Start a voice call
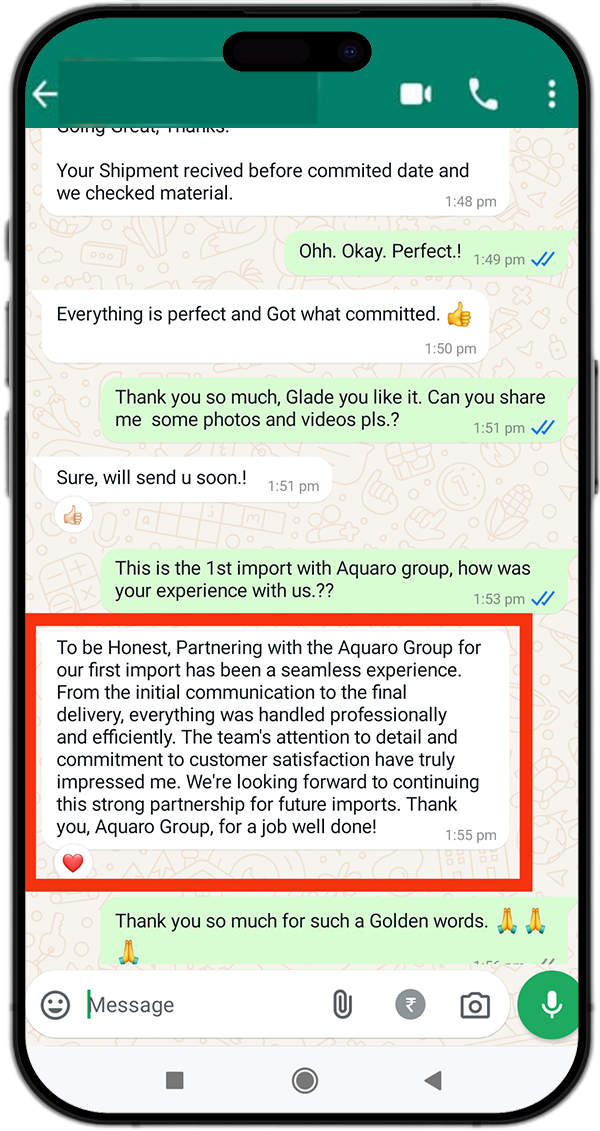The image size is (600, 1131). (483, 95)
